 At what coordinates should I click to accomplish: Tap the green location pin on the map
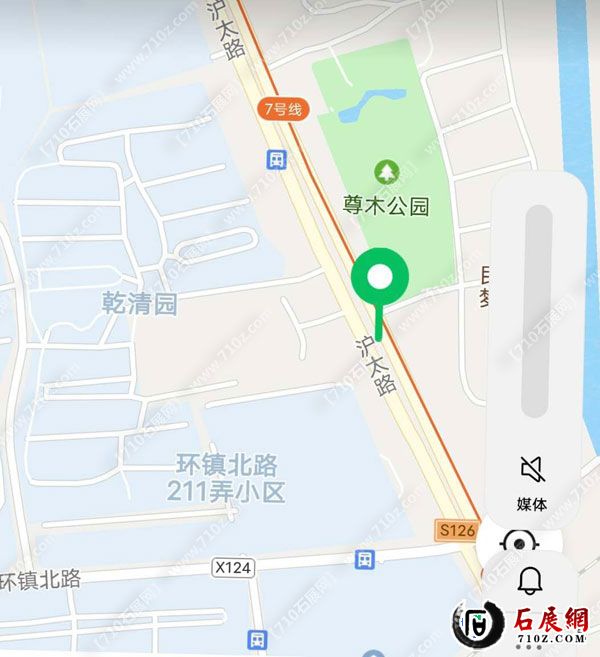380,279
